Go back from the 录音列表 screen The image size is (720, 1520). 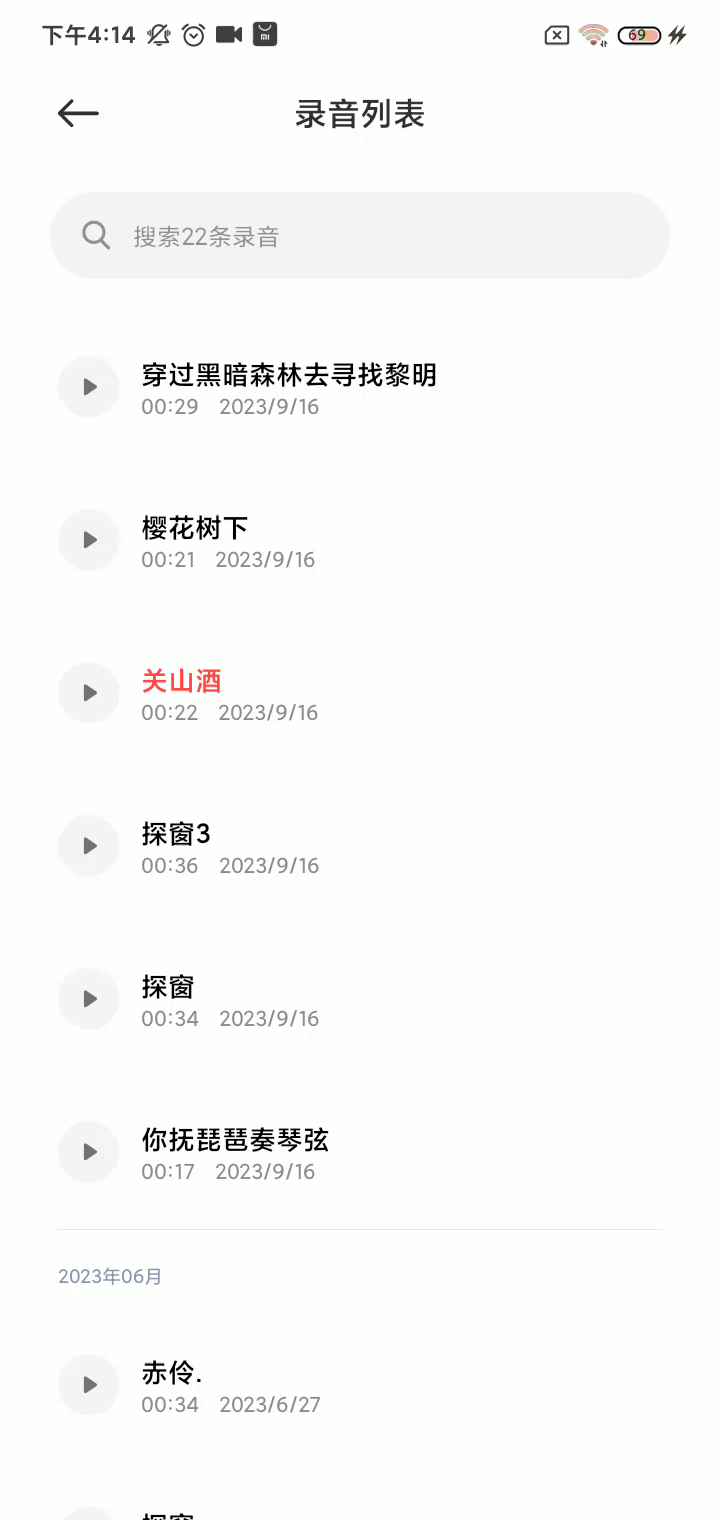78,114
